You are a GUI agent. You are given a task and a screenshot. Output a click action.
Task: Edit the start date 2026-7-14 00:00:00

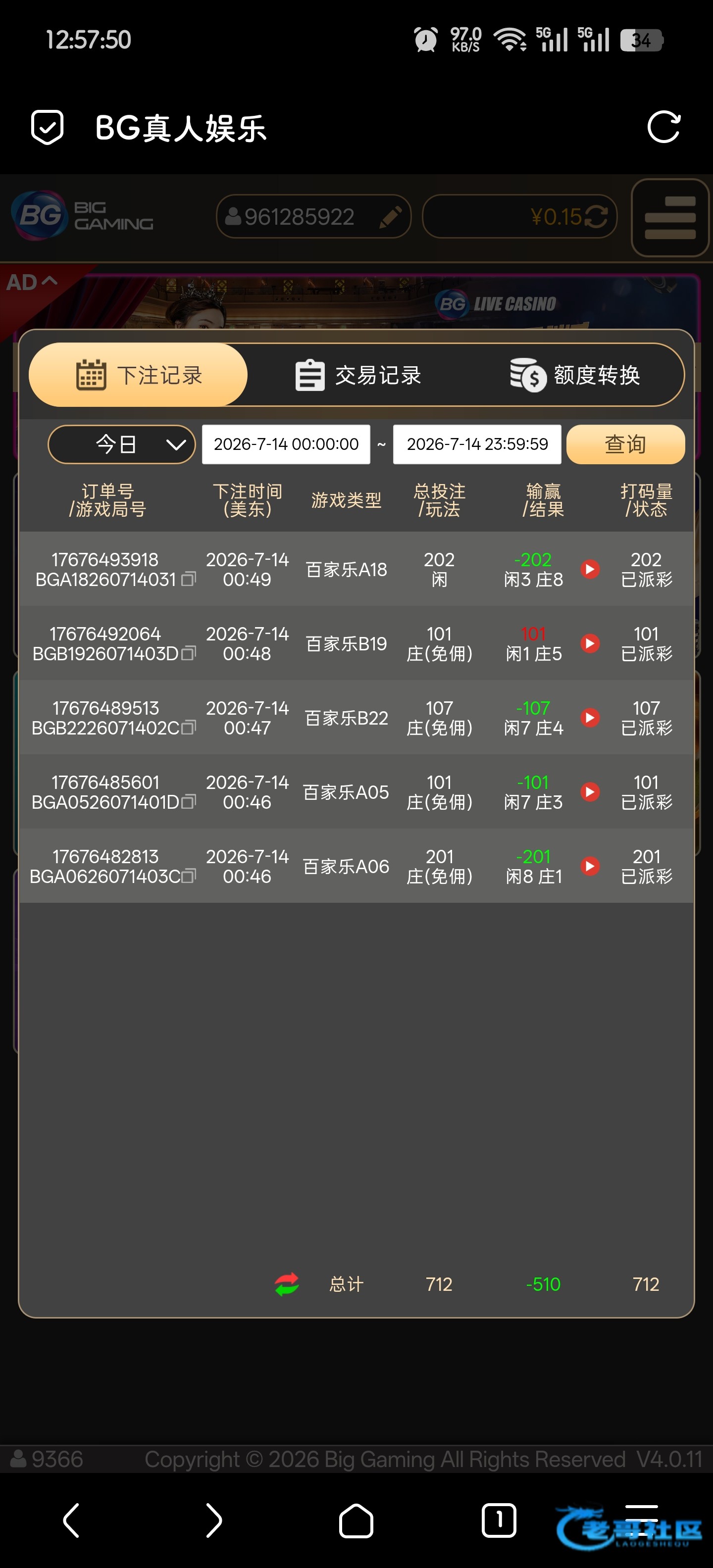[x=286, y=444]
